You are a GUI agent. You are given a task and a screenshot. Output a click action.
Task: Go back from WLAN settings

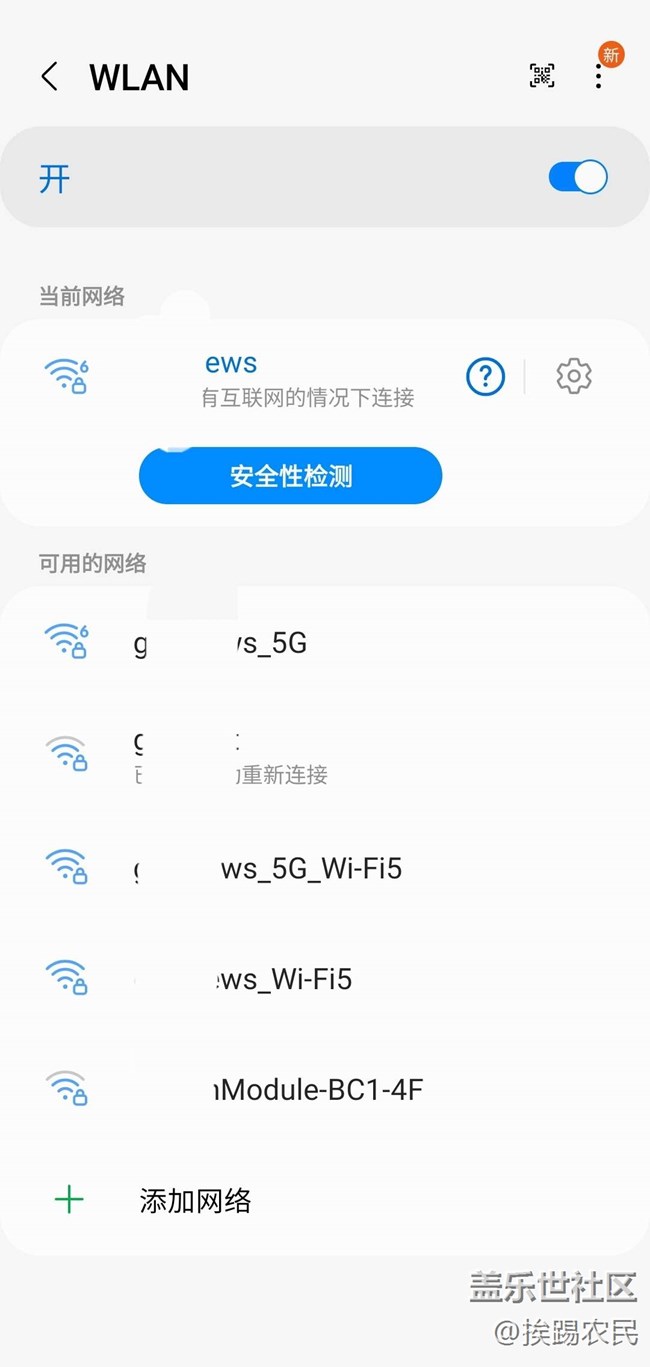(x=49, y=77)
